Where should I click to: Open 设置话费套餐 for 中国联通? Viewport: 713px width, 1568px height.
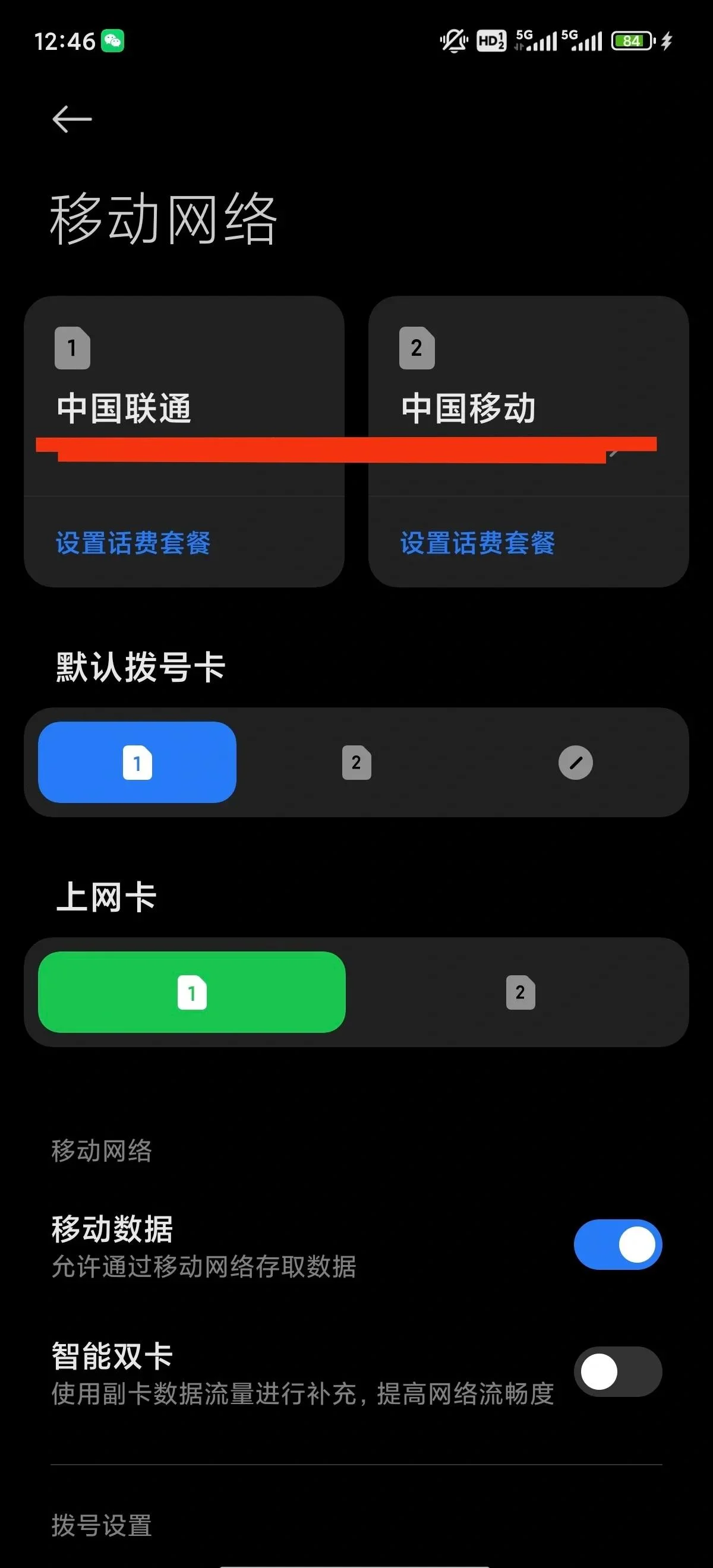click(131, 543)
